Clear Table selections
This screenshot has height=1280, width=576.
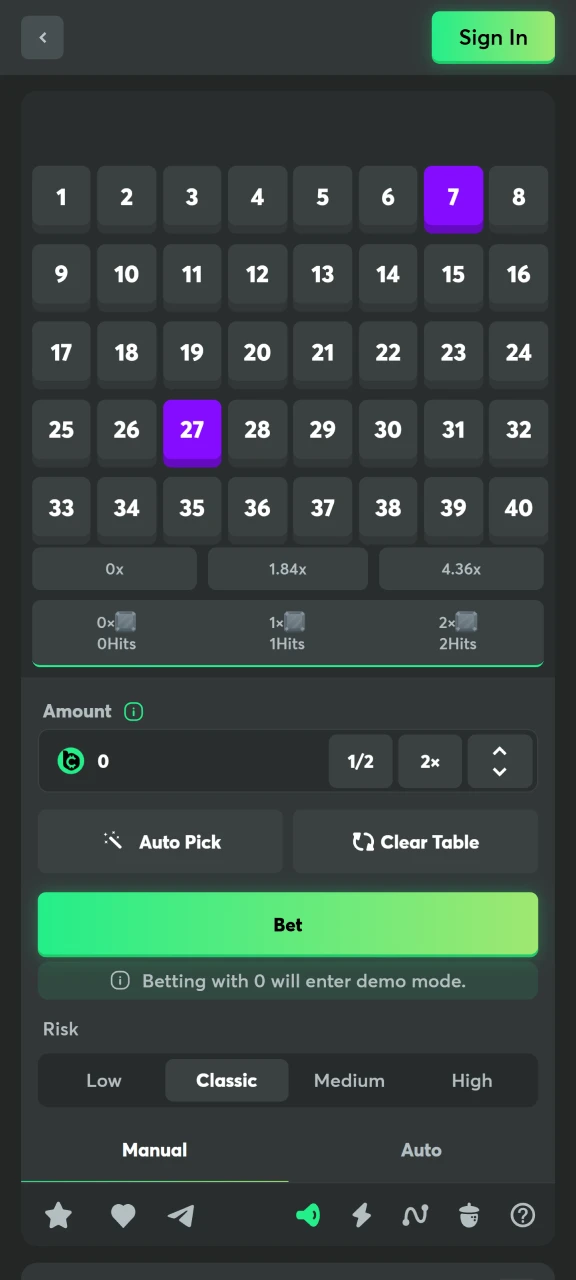pos(415,842)
